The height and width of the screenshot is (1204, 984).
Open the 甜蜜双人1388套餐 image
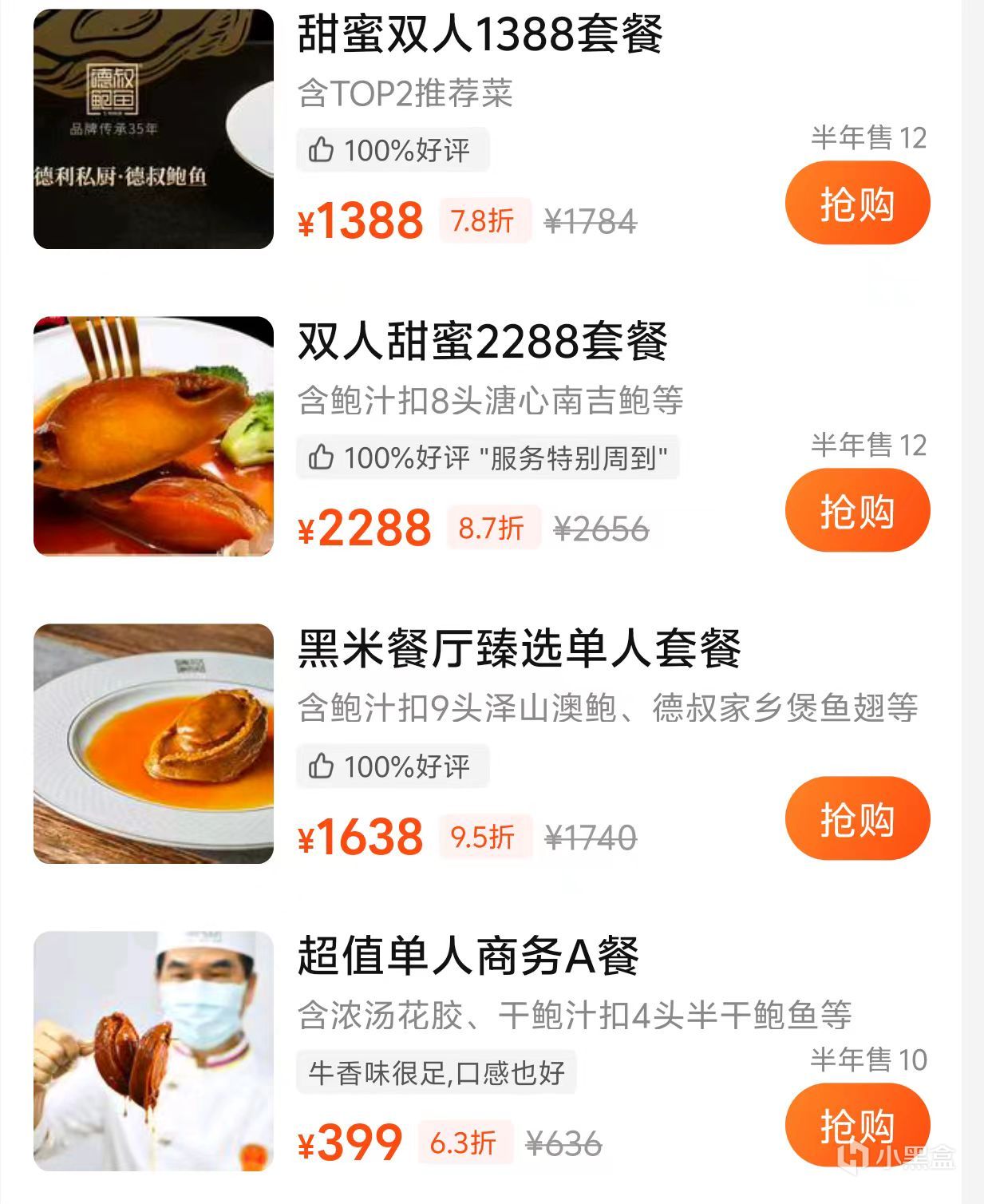pyautogui.click(x=153, y=129)
